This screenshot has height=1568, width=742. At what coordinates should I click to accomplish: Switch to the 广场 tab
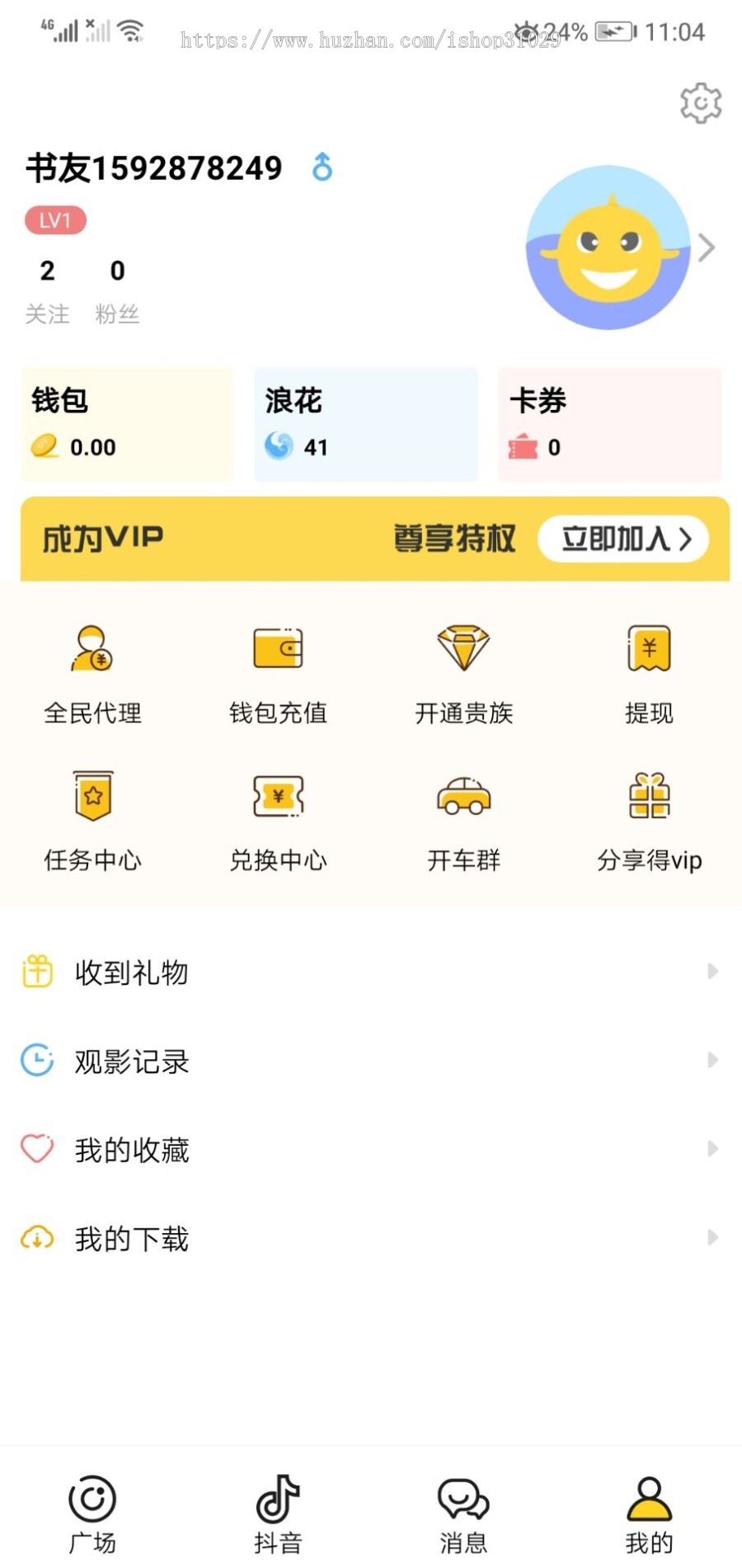(92, 1514)
